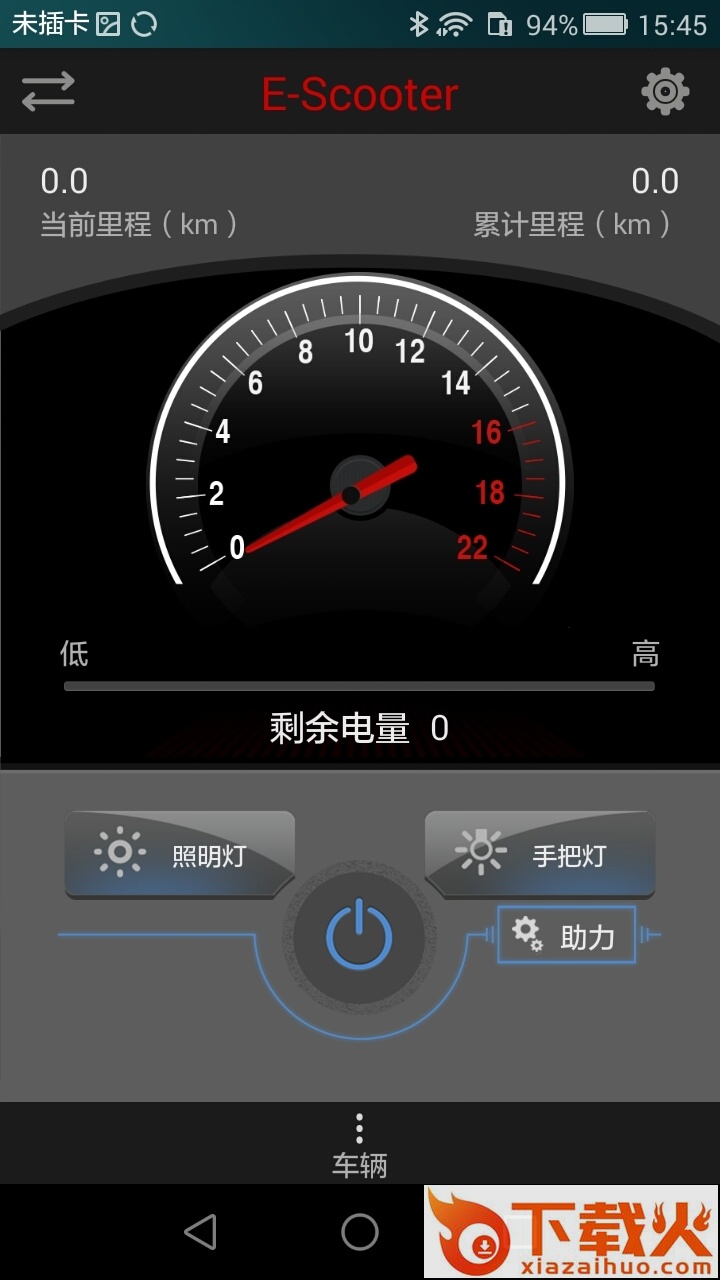Screen dimensions: 720x1280
Task: Toggle the 照明灯 headlight button
Action: point(180,855)
